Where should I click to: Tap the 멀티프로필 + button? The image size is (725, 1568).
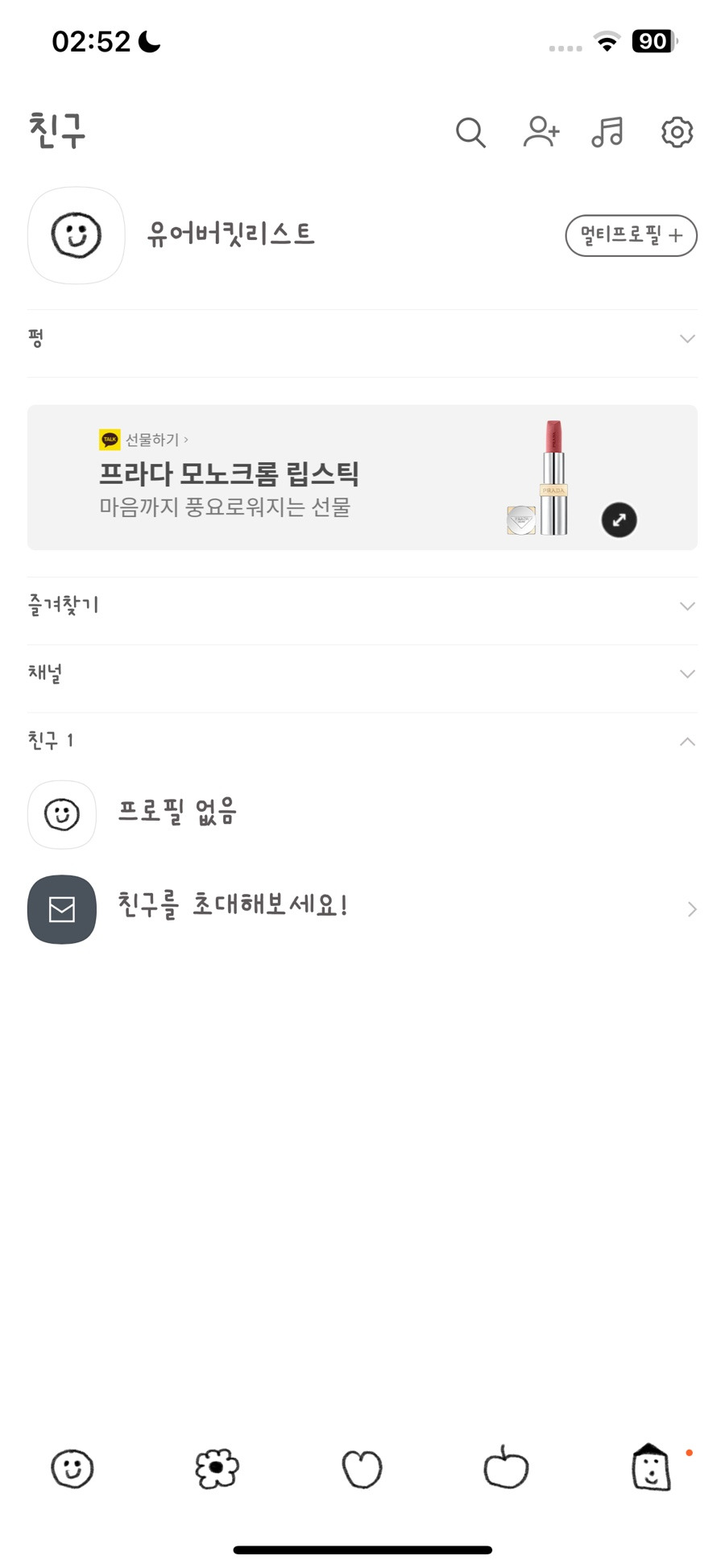pyautogui.click(x=631, y=235)
